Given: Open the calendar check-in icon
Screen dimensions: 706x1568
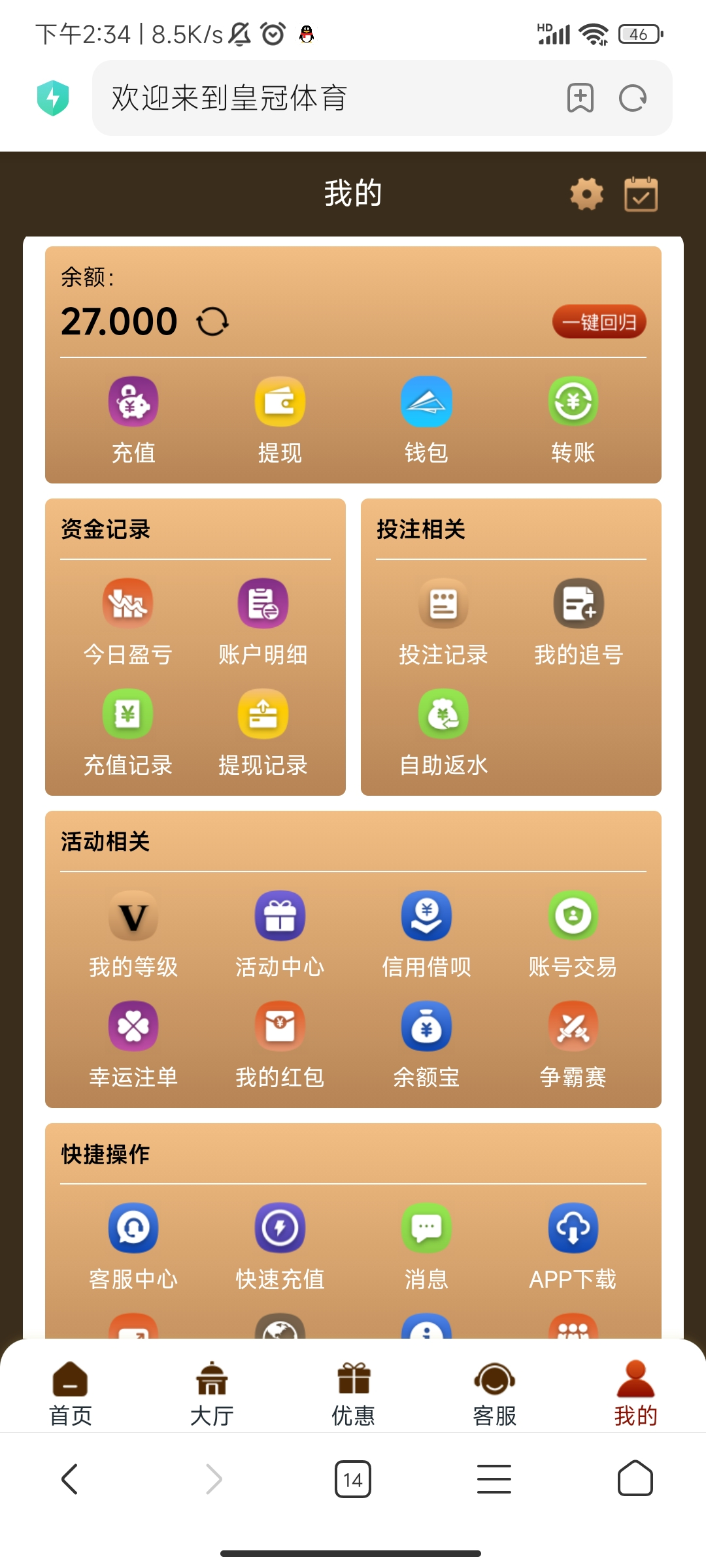Looking at the screenshot, I should [x=641, y=195].
